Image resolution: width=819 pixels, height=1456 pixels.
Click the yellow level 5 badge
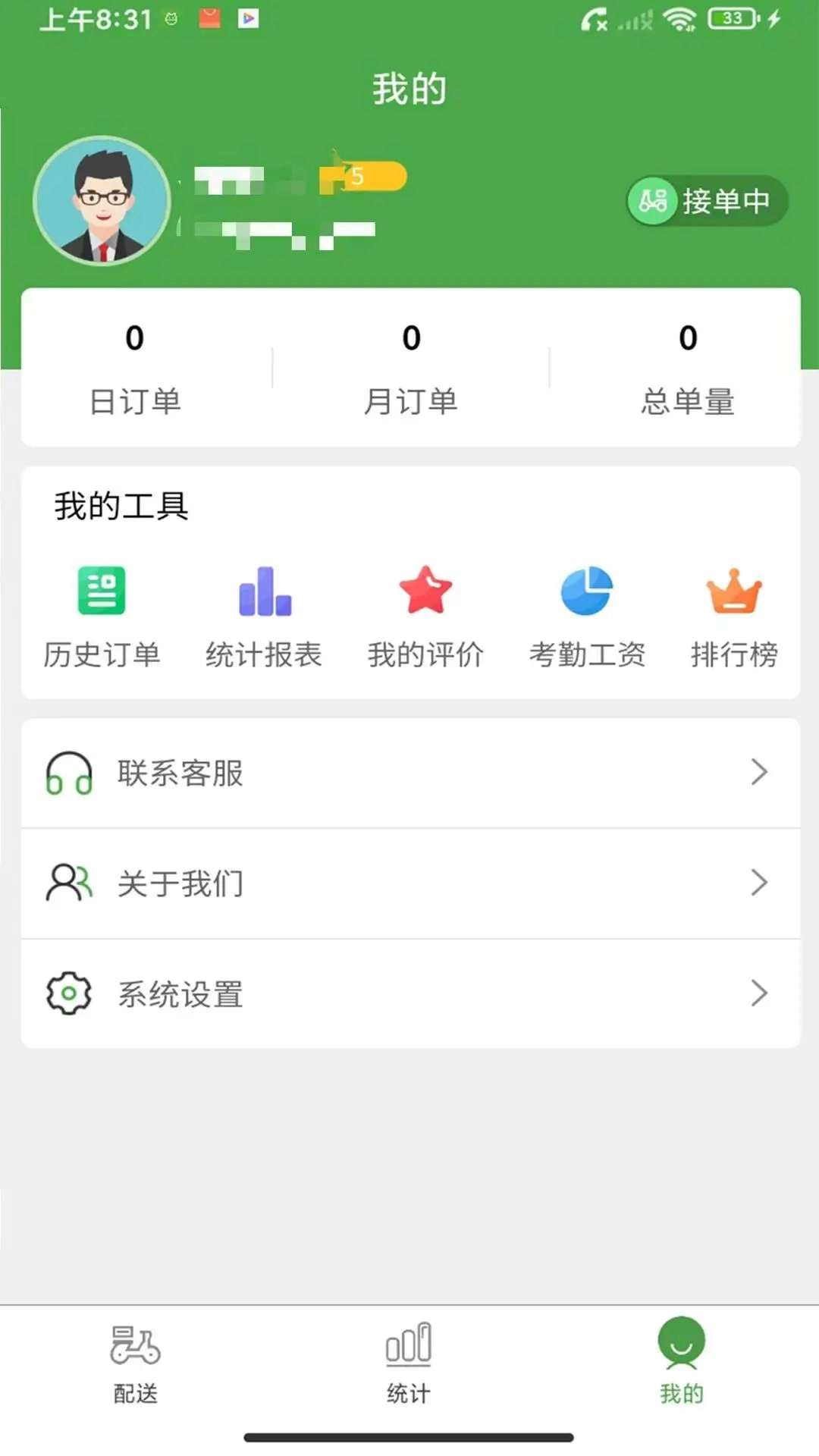(x=364, y=176)
